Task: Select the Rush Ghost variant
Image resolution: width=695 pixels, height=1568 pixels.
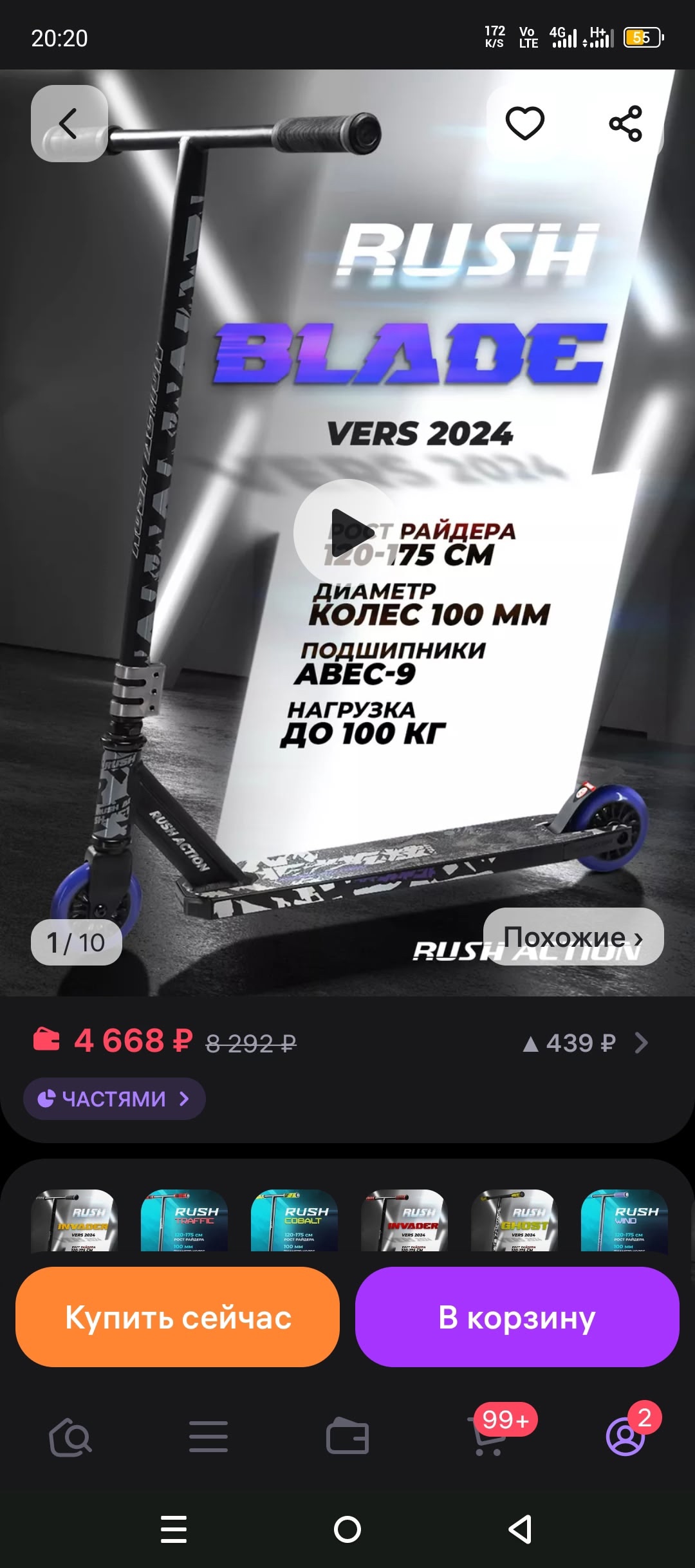Action: pyautogui.click(x=514, y=1220)
